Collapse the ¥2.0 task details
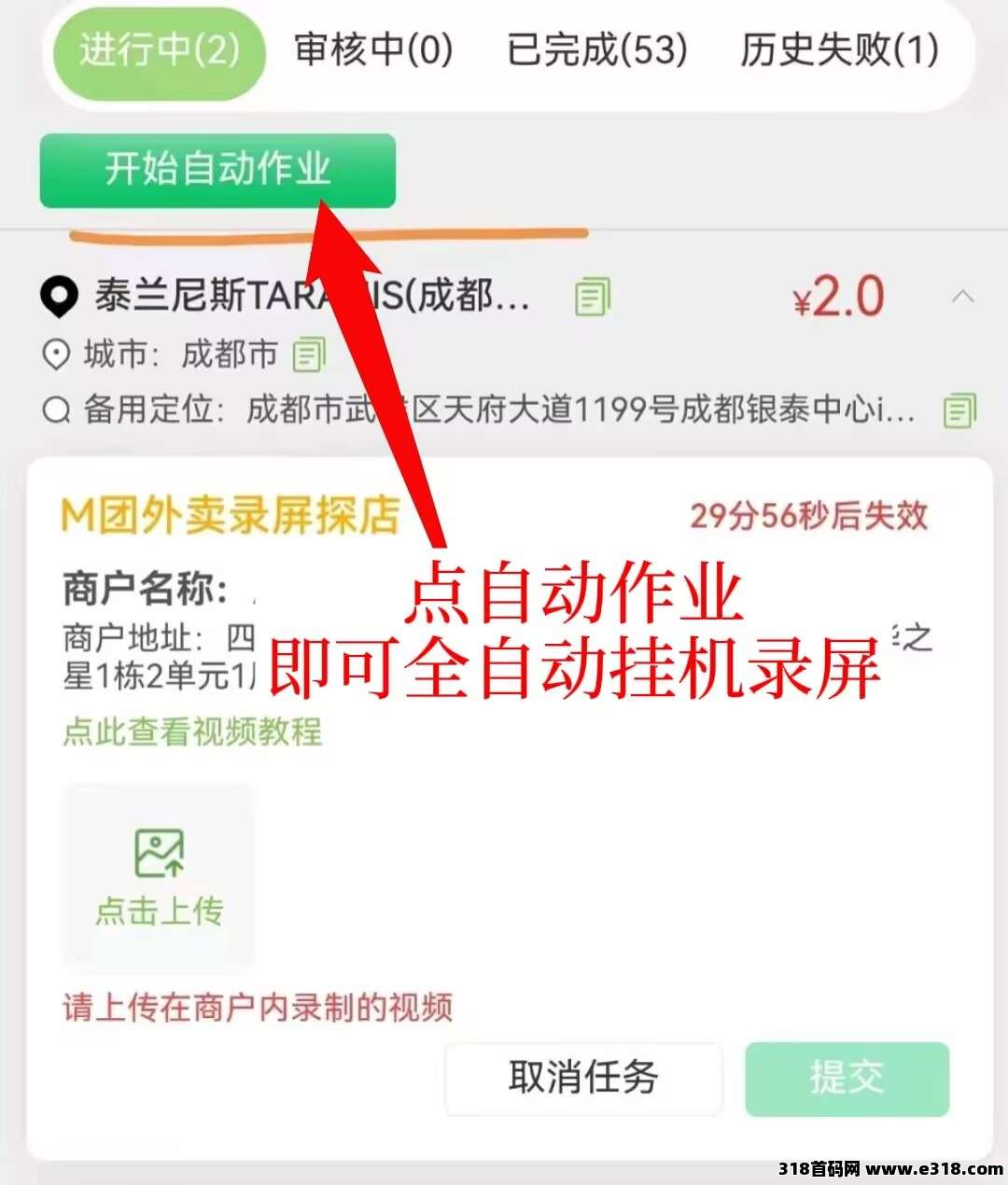 point(963,298)
